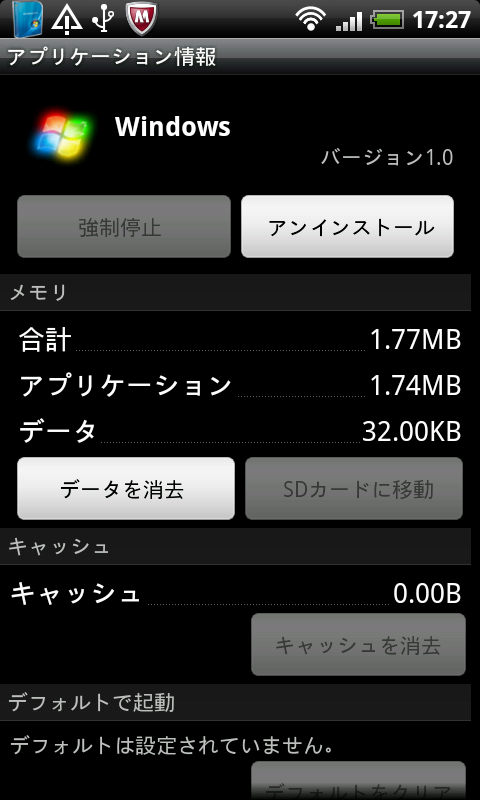Image resolution: width=480 pixels, height=800 pixels.
Task: Tap the 強制停止 button
Action: click(x=124, y=226)
